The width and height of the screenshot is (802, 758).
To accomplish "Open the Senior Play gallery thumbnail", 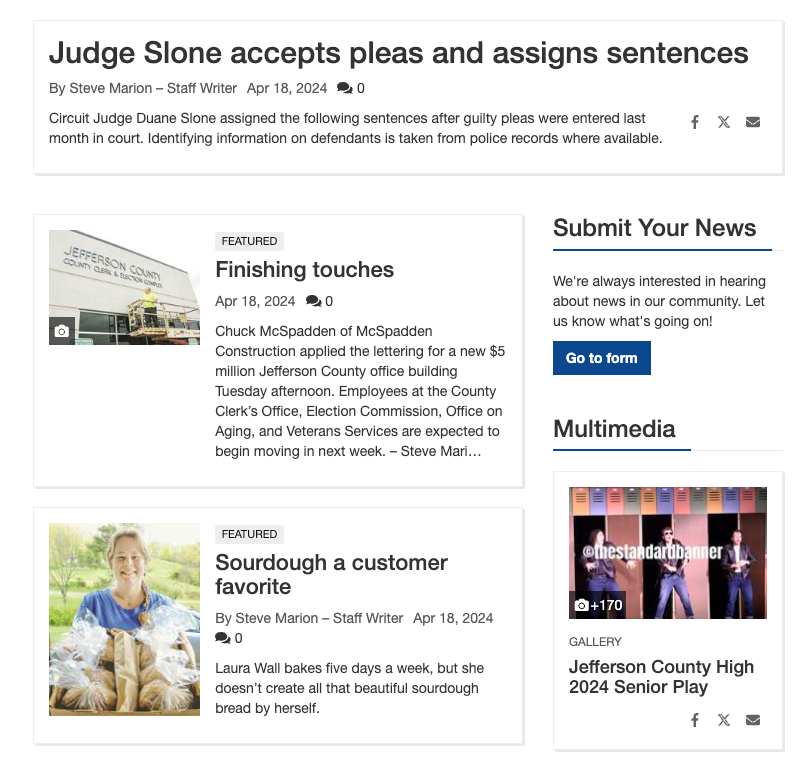I will [x=667, y=553].
